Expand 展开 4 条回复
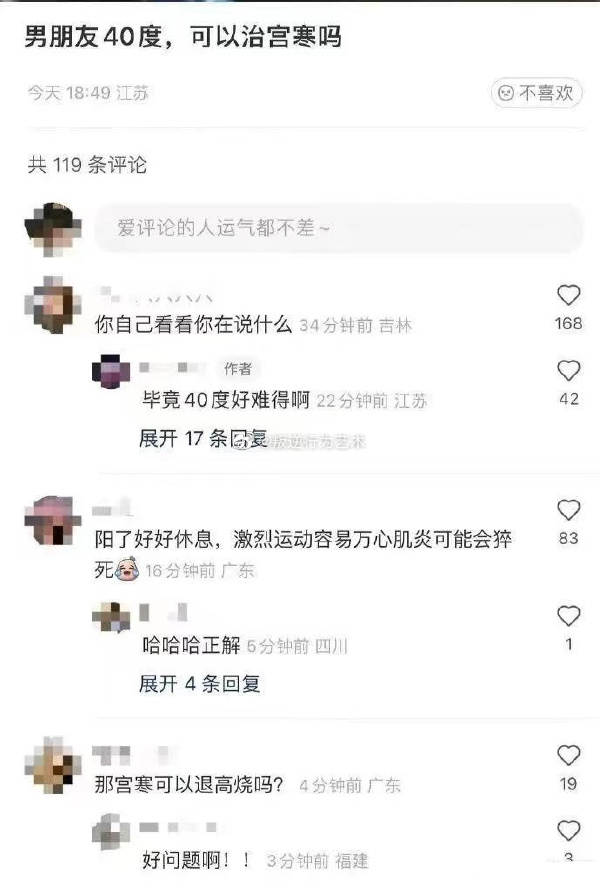 [199, 684]
